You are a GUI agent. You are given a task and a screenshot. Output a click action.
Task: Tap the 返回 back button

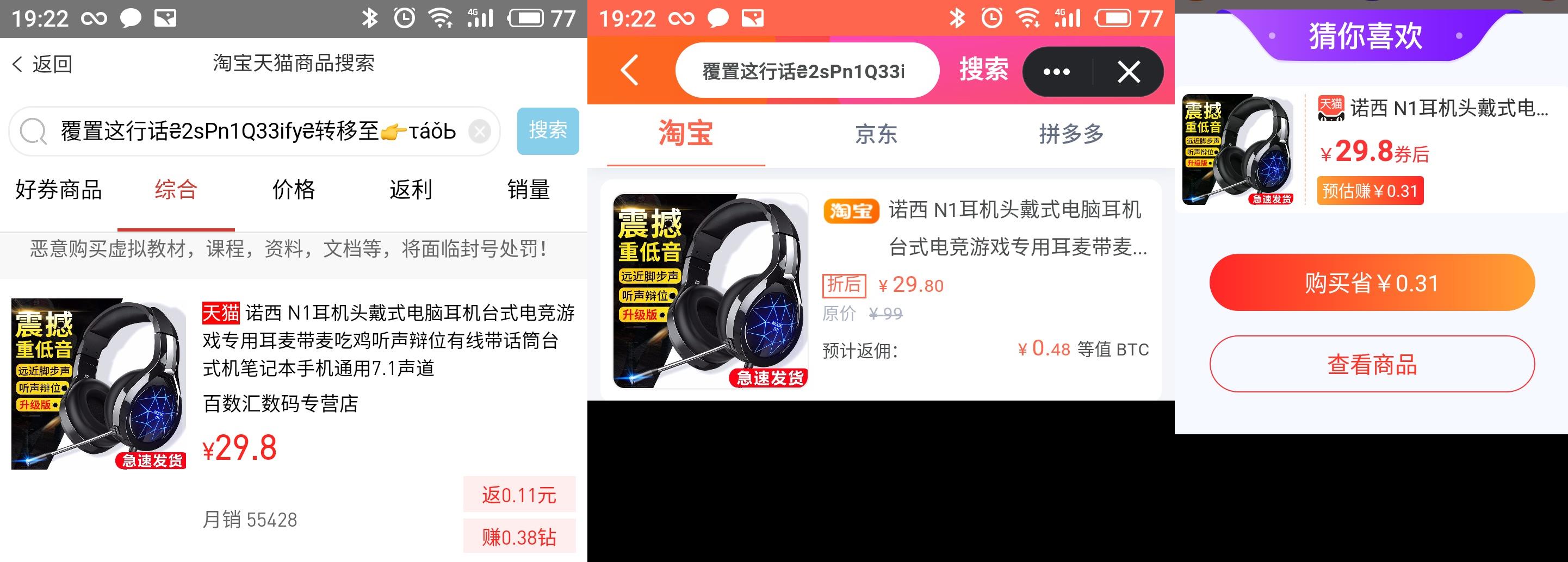click(42, 64)
